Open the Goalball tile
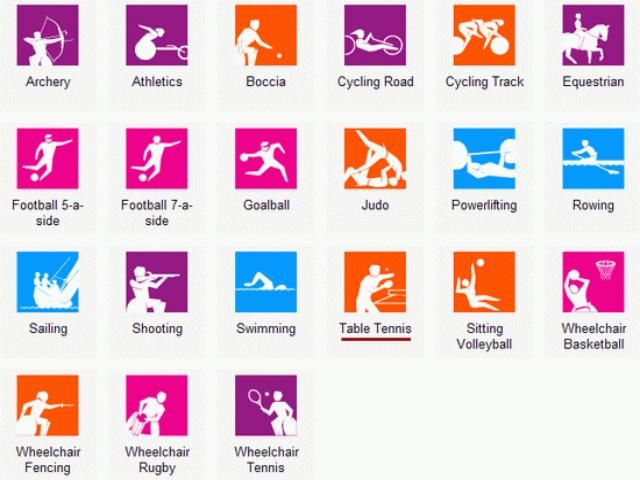Image resolution: width=640 pixels, height=480 pixels. [x=266, y=159]
